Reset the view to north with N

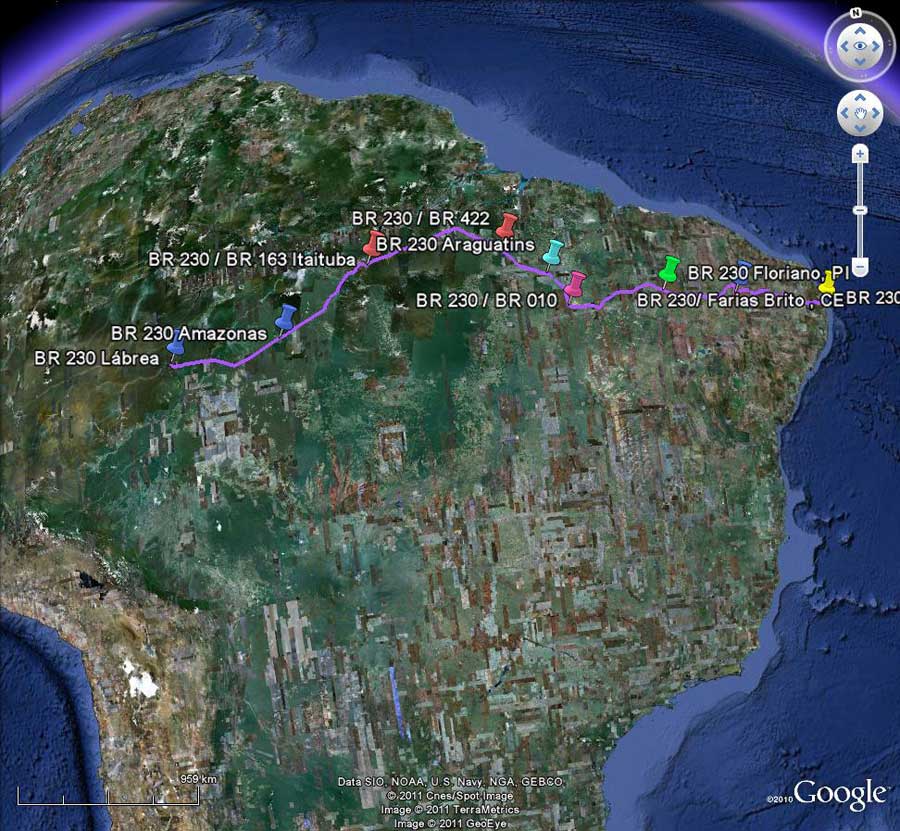click(856, 12)
